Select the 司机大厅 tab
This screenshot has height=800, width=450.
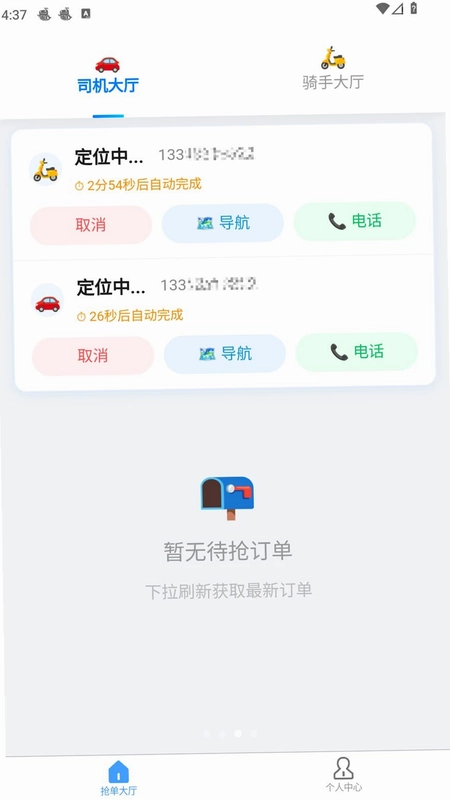pos(108,74)
